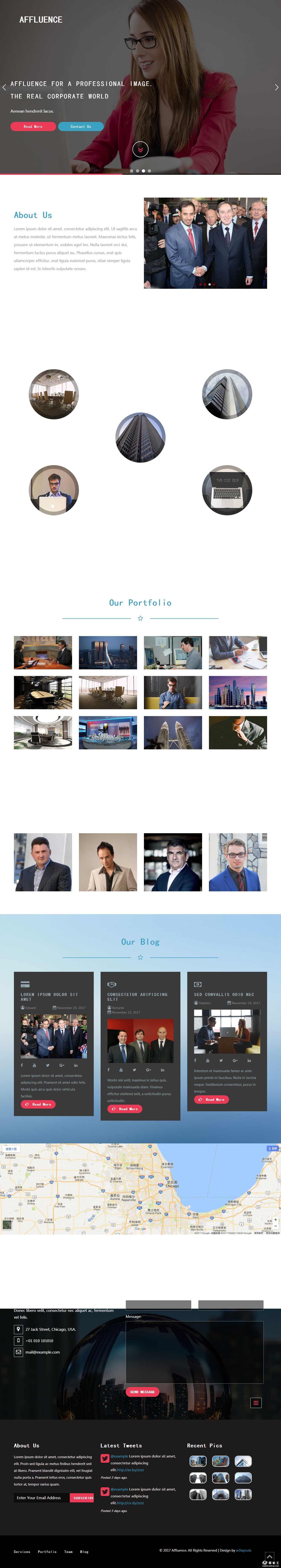
Task: Open the red hamburger menu button
Action: pyautogui.click(x=255, y=1403)
